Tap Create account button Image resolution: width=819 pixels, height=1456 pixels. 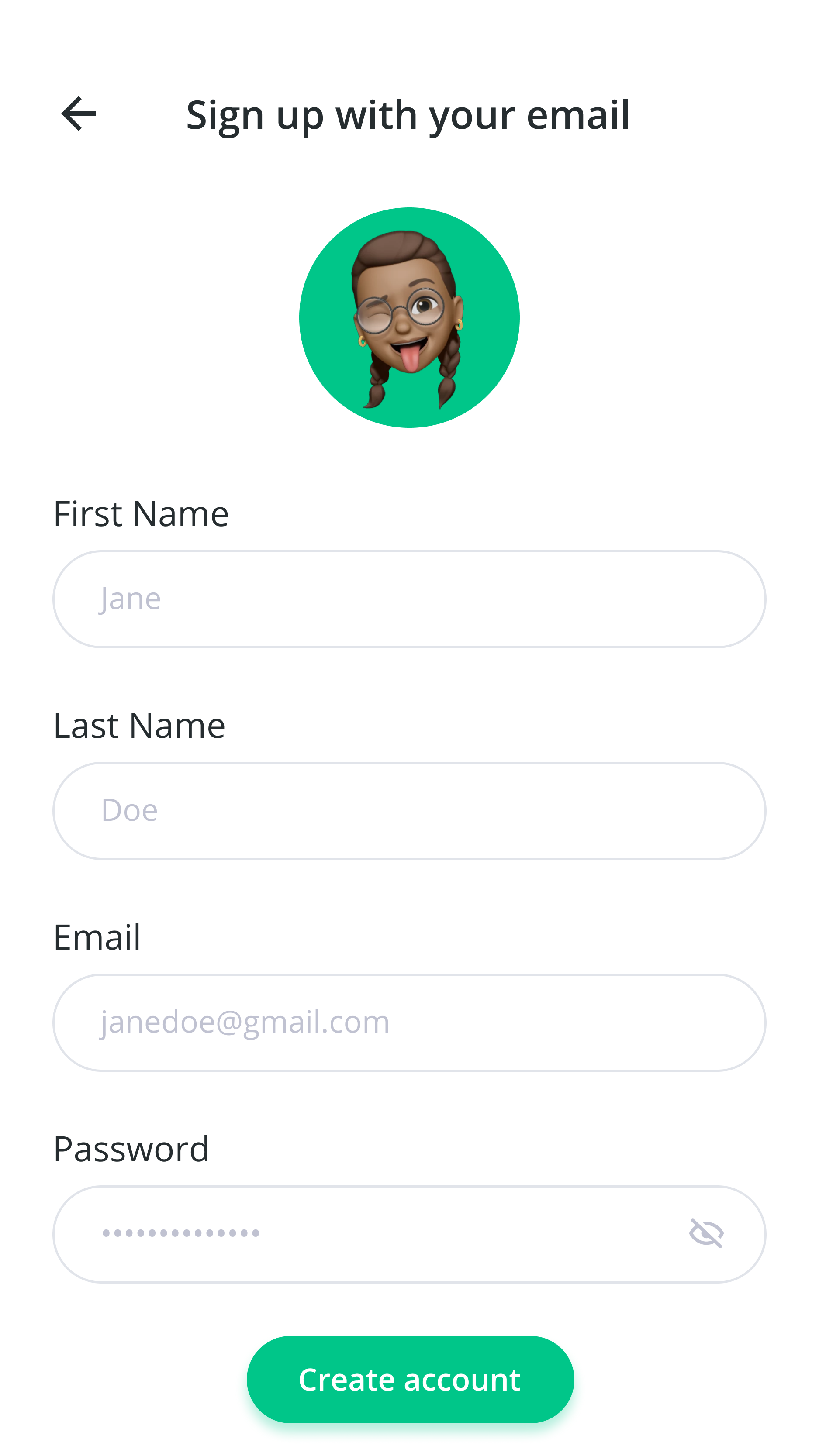(x=410, y=1379)
